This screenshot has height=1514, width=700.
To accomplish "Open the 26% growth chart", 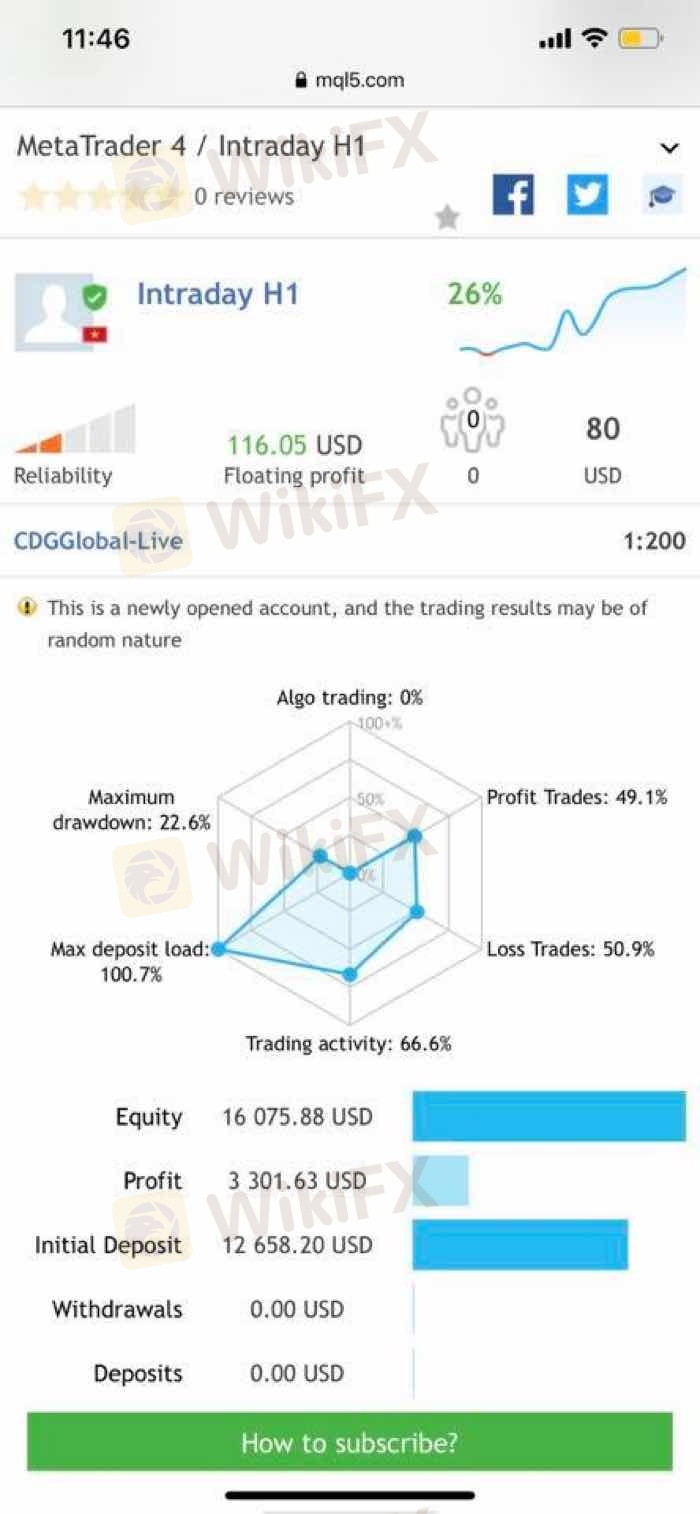I will tap(572, 312).
